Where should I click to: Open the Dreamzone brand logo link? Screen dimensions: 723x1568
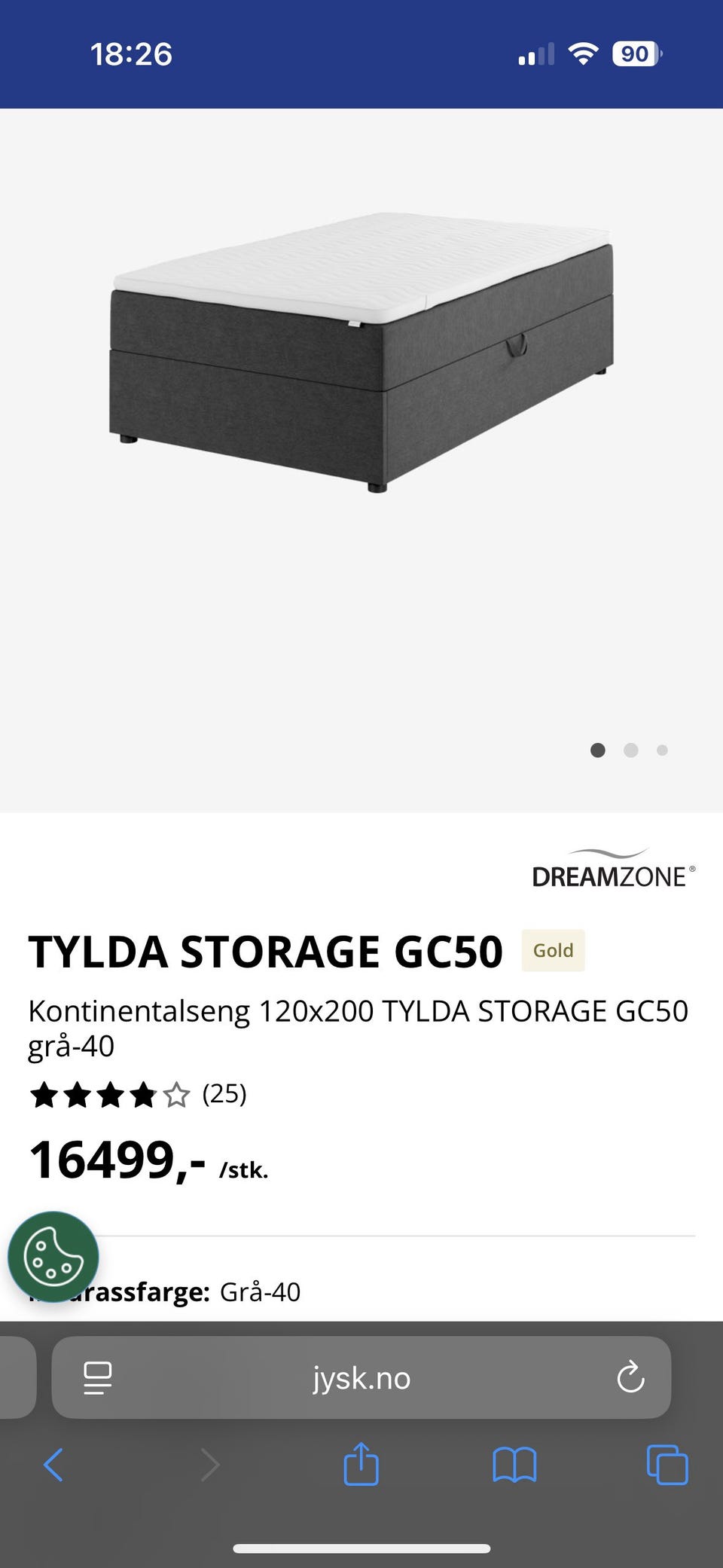coord(613,868)
